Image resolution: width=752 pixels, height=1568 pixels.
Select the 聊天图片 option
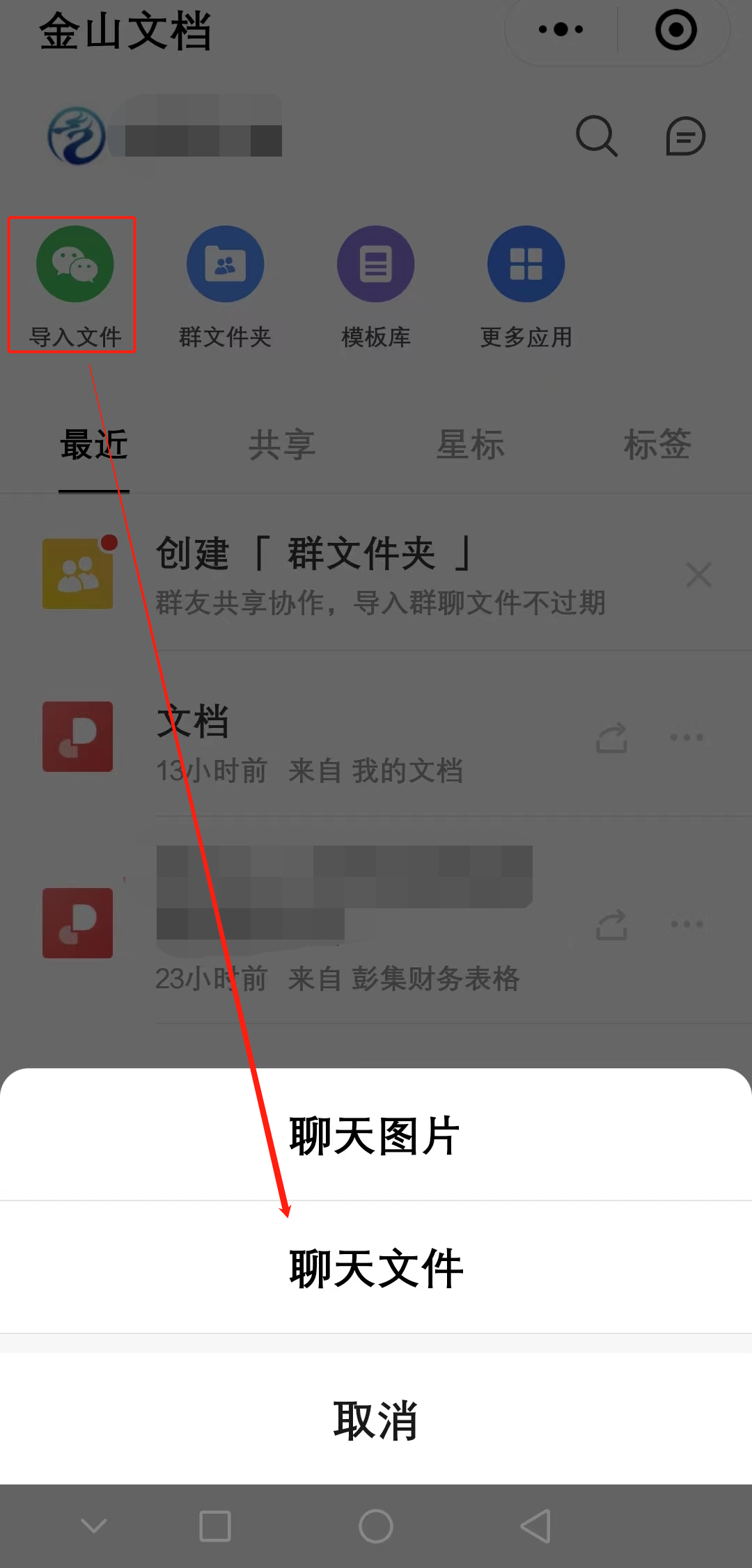pos(375,1136)
